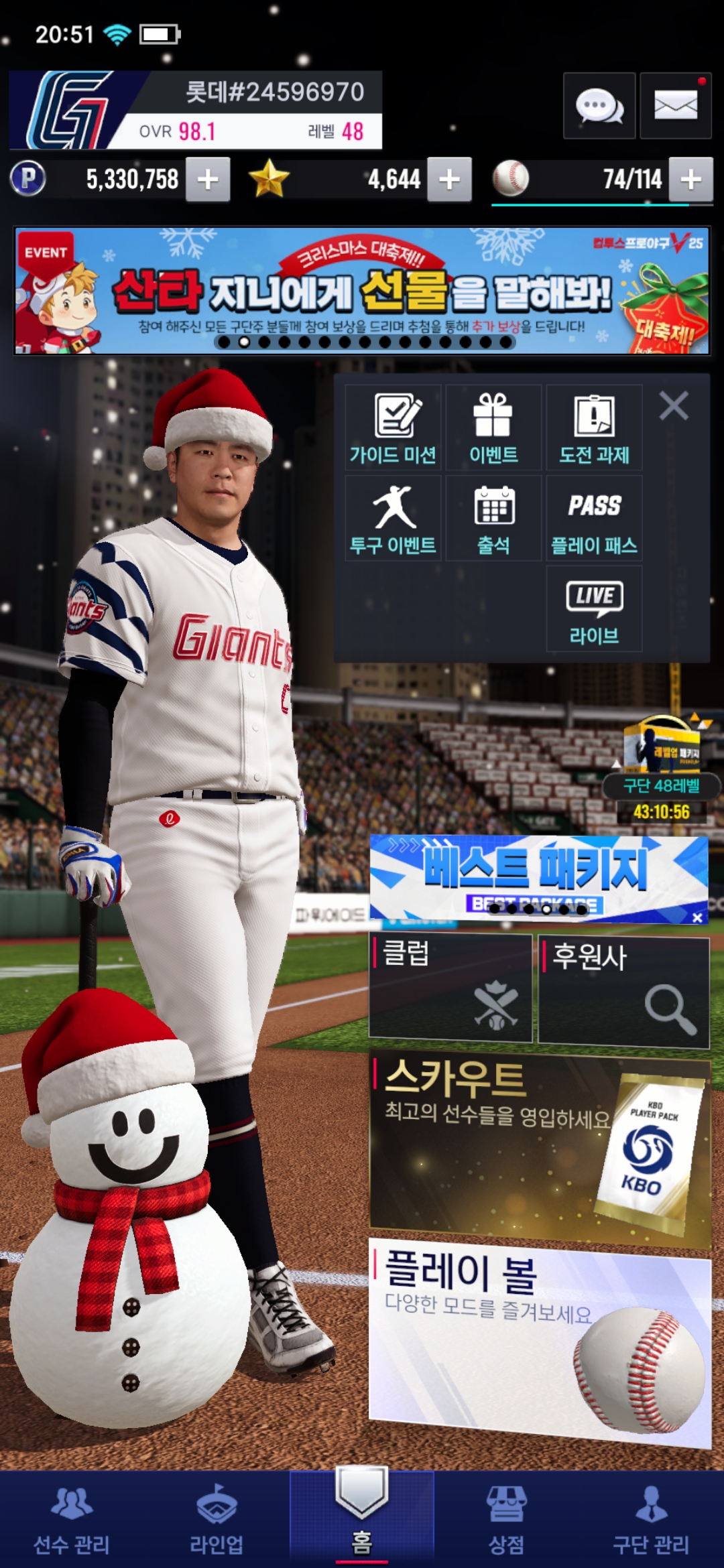
Task: Open the chat speech bubble icon
Action: pyautogui.click(x=599, y=106)
